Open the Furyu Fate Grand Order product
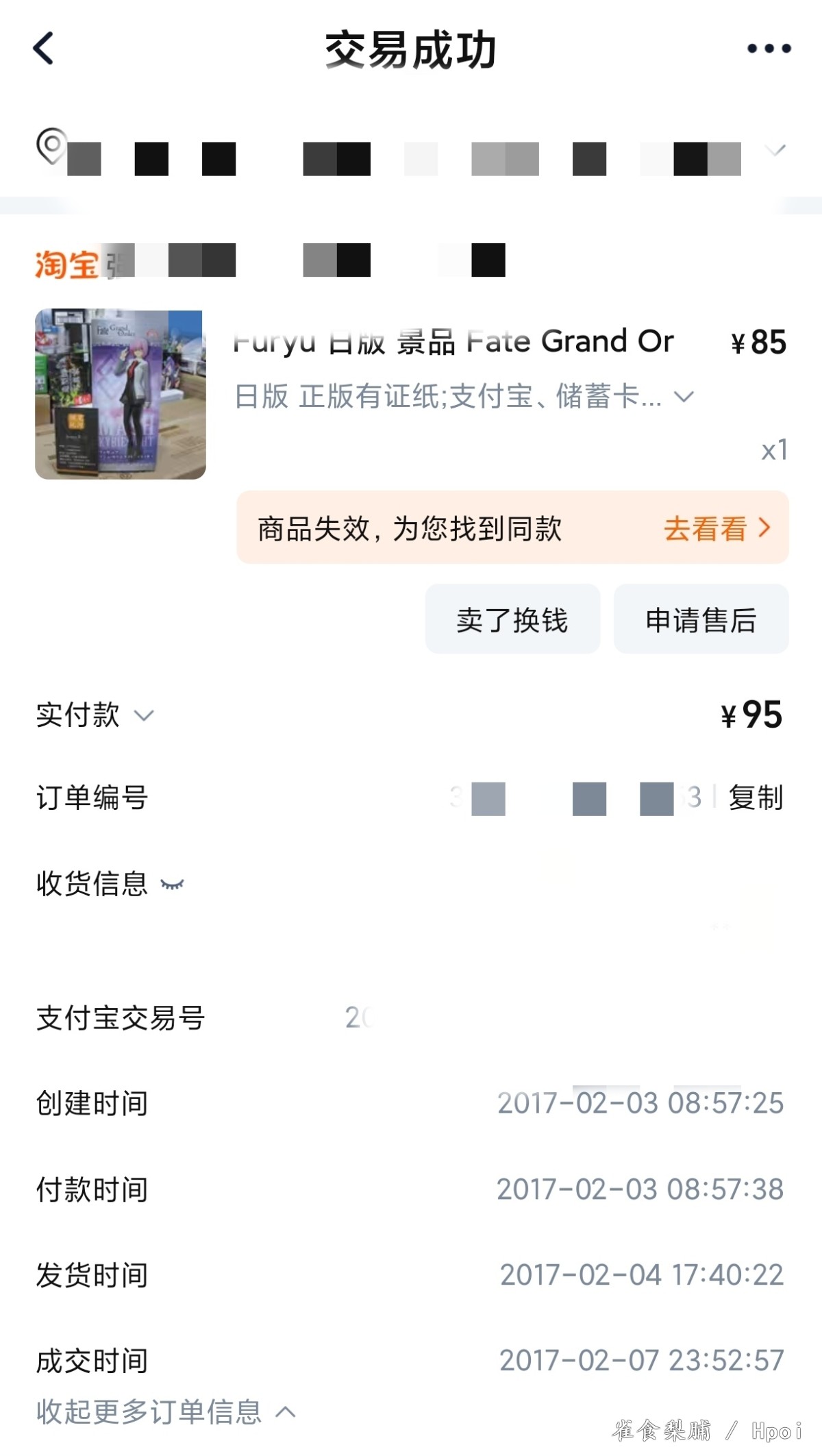This screenshot has height=1456, width=822. click(453, 342)
